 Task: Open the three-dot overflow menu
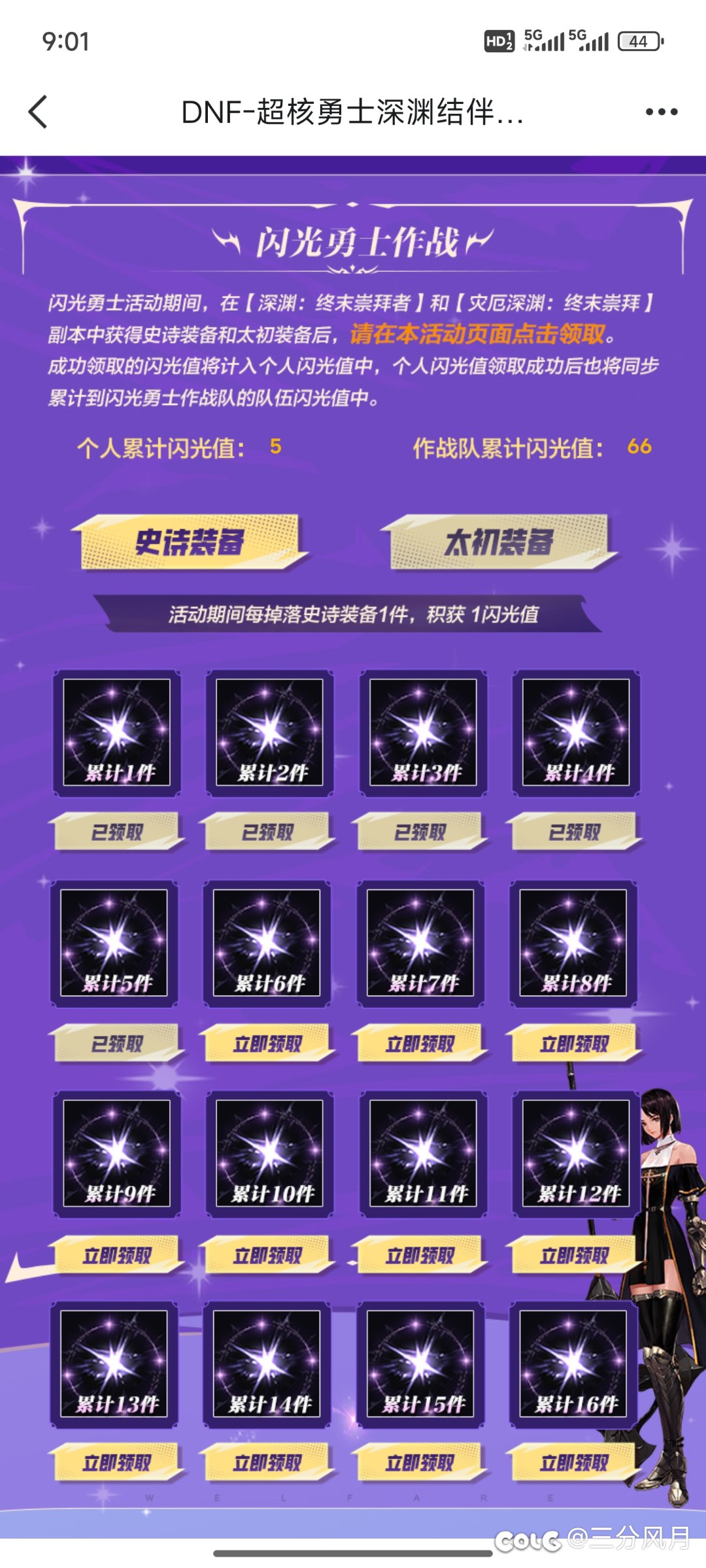click(661, 112)
